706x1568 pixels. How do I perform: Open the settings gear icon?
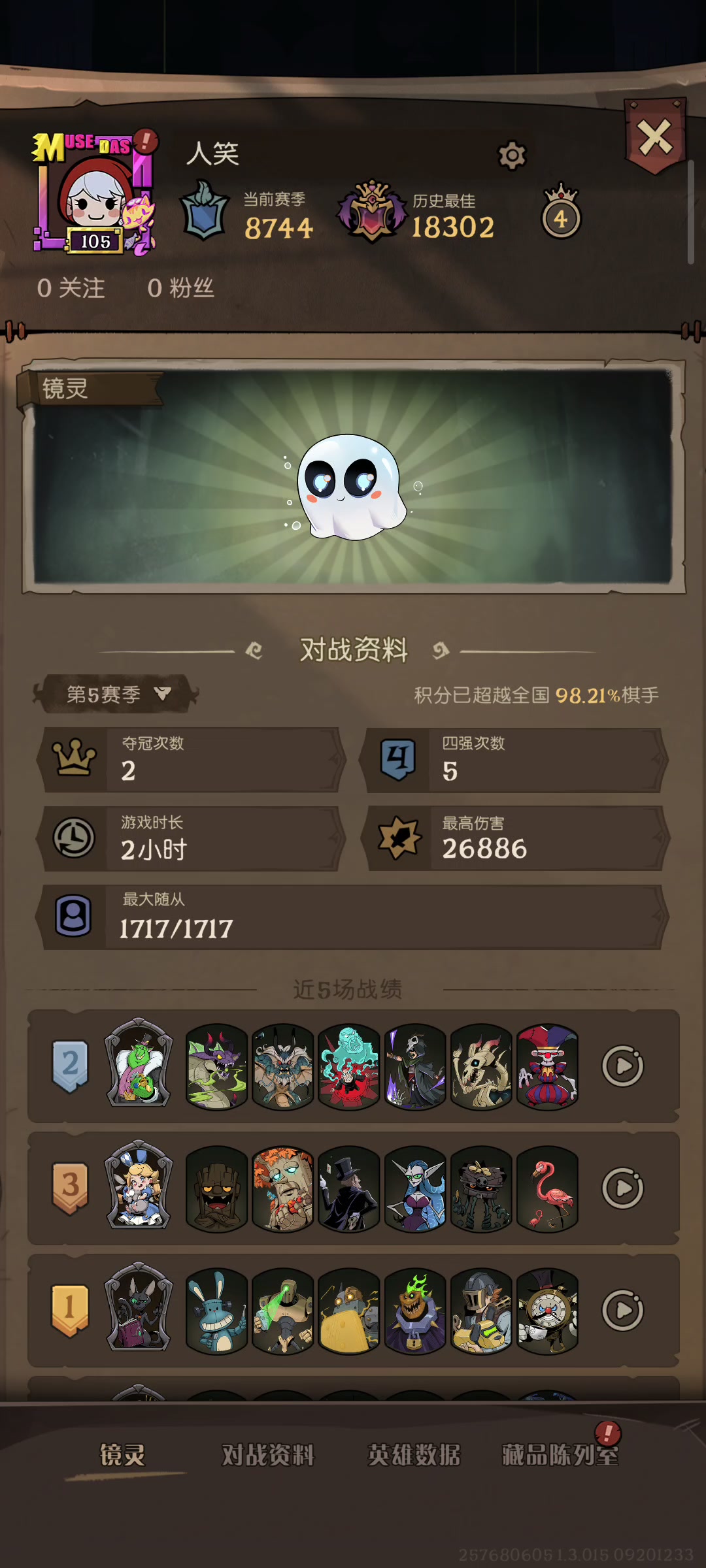[x=512, y=155]
